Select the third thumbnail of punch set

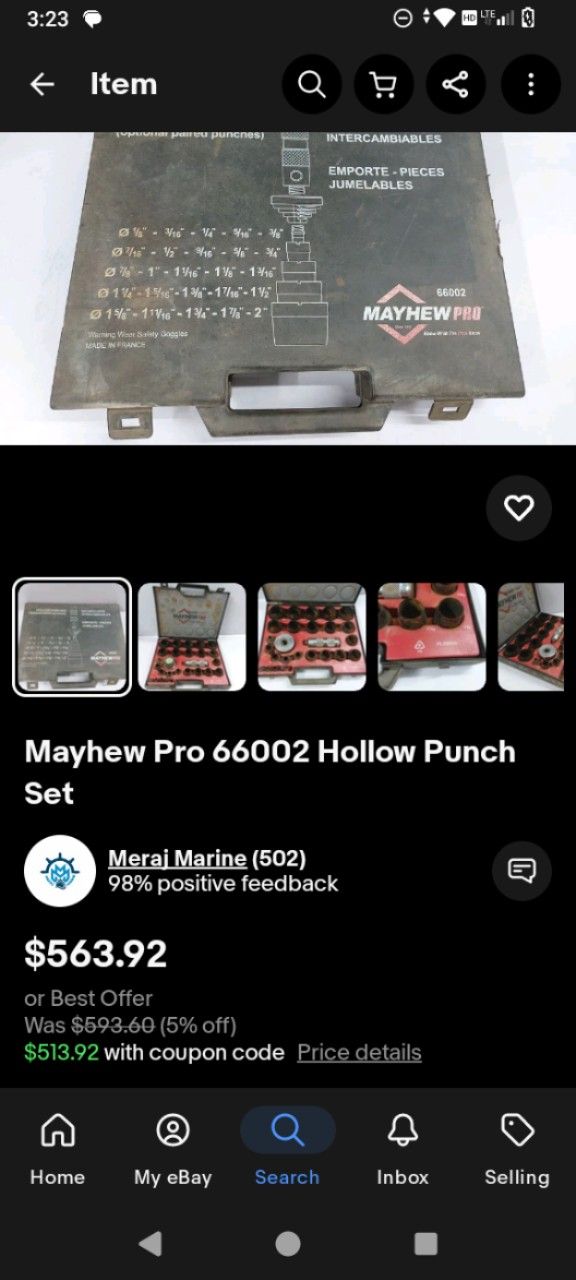click(x=312, y=637)
